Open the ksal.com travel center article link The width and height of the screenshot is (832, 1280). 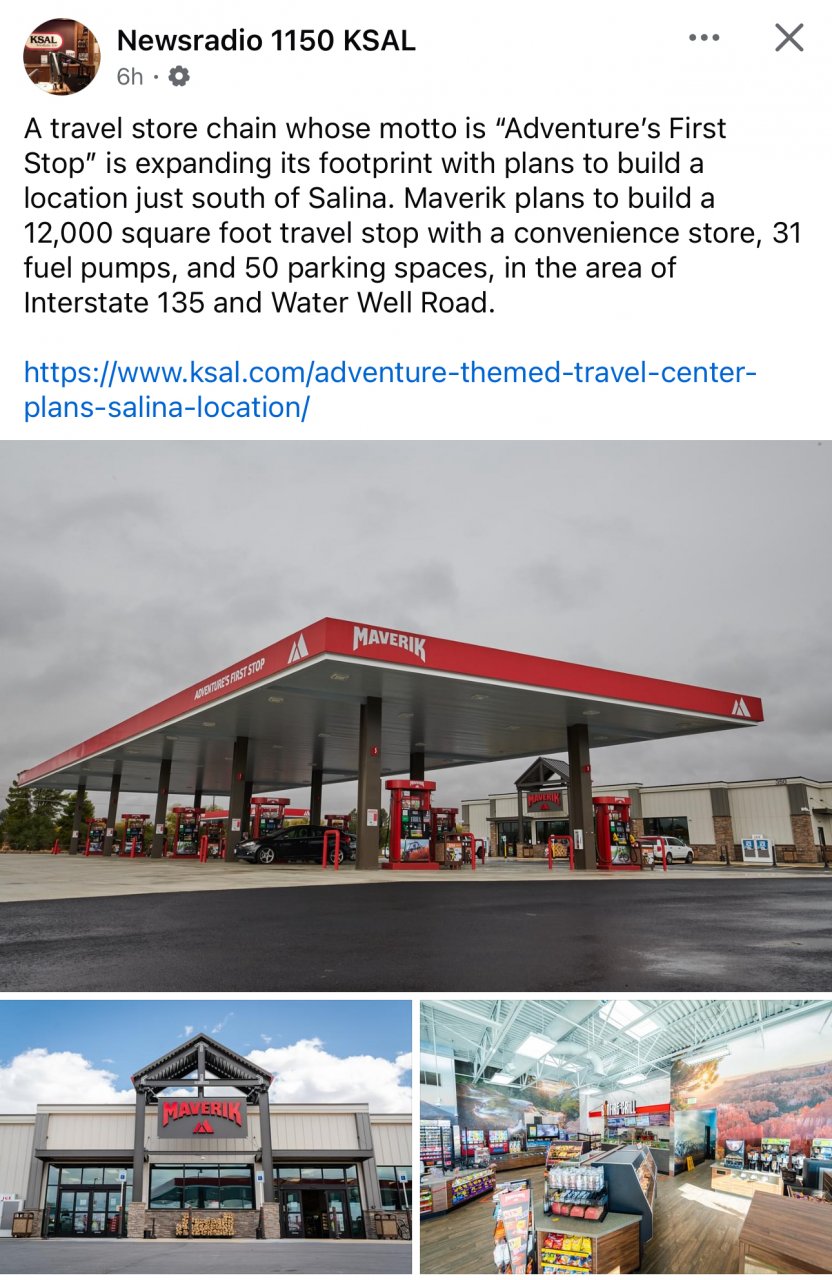click(390, 390)
